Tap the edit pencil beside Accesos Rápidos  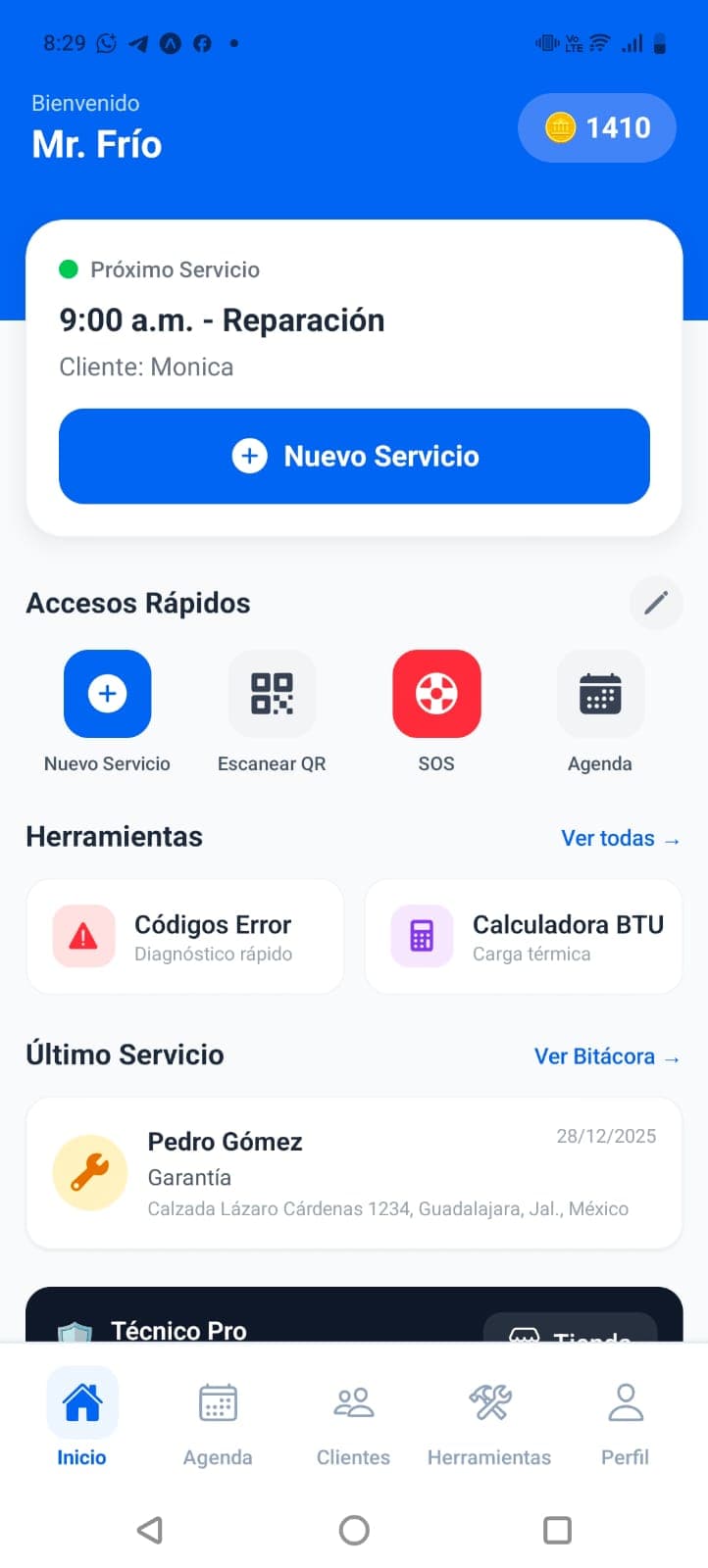coord(656,603)
